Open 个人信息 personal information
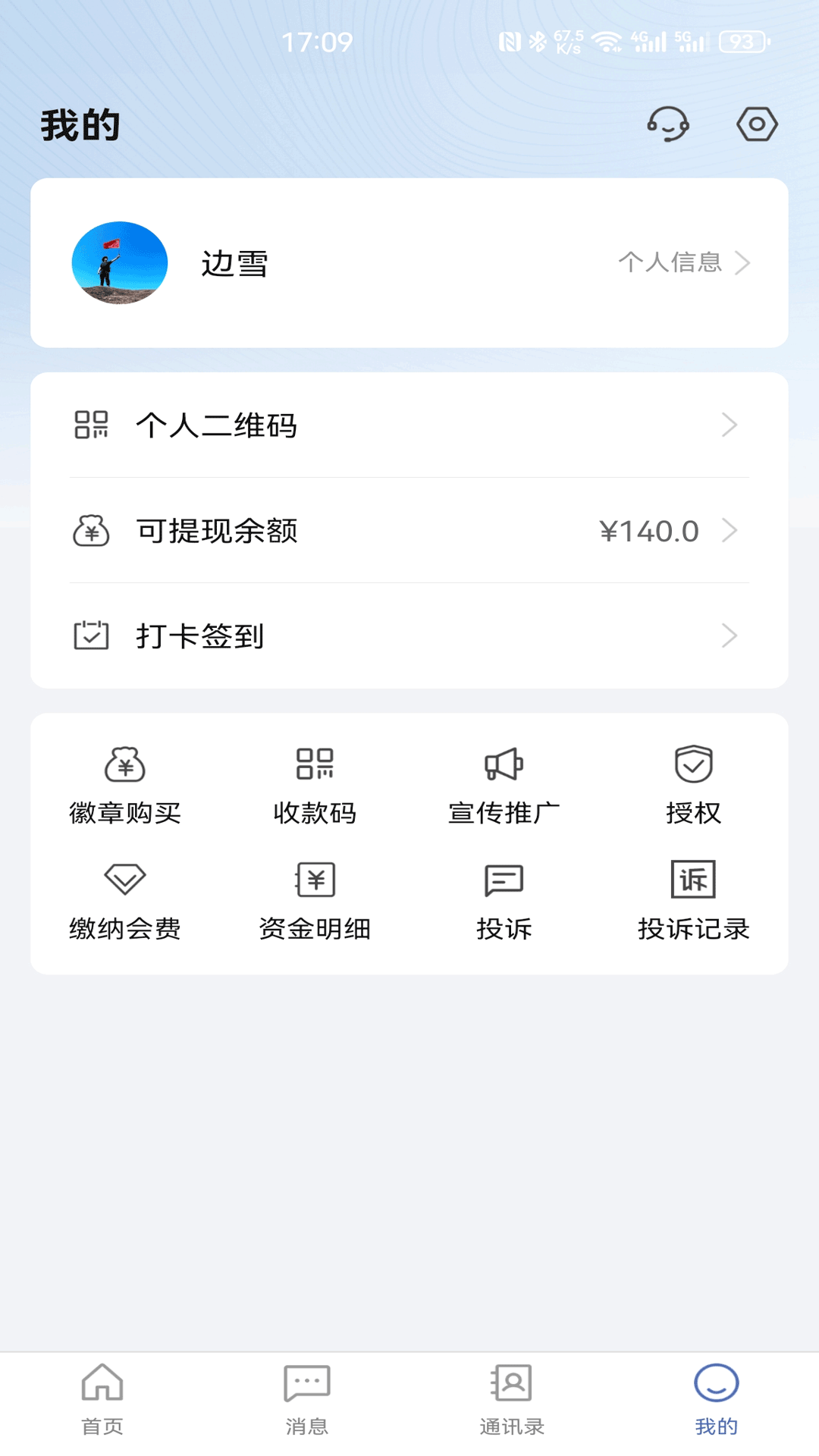The image size is (819, 1456). click(x=671, y=262)
